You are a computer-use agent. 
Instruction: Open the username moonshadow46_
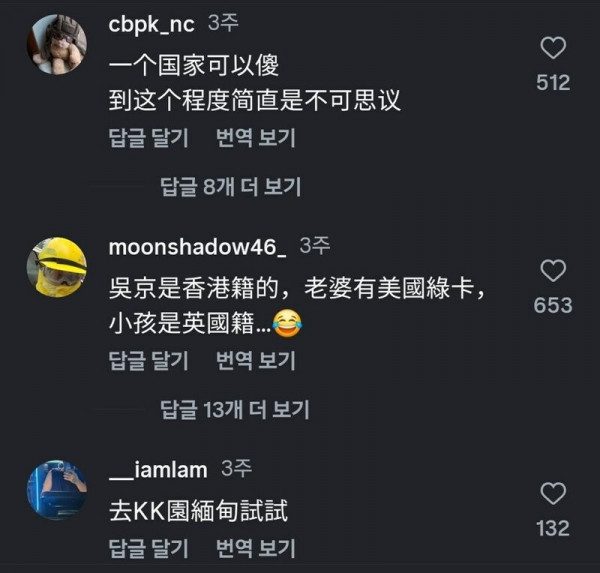pyautogui.click(x=197, y=246)
